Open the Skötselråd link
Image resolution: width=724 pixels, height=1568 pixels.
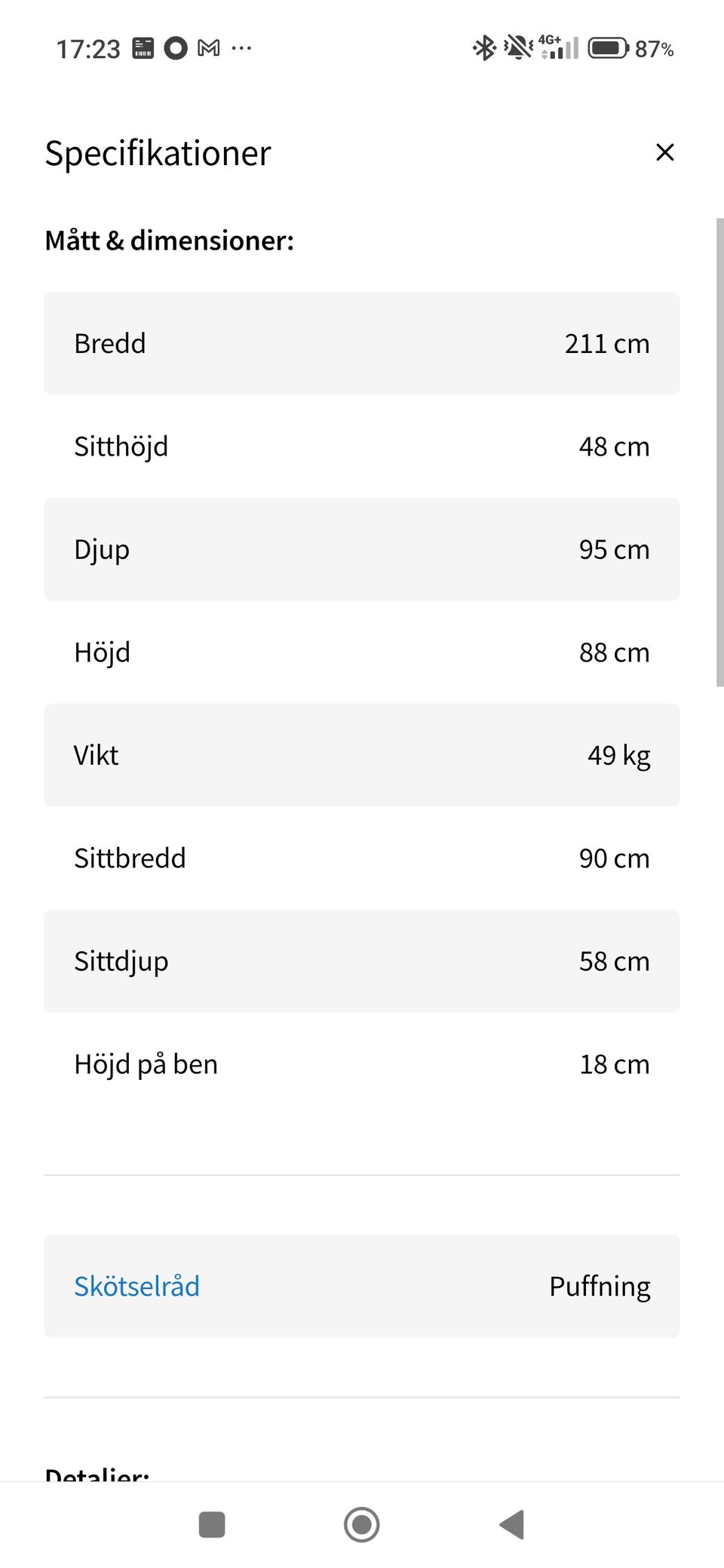click(x=137, y=1287)
